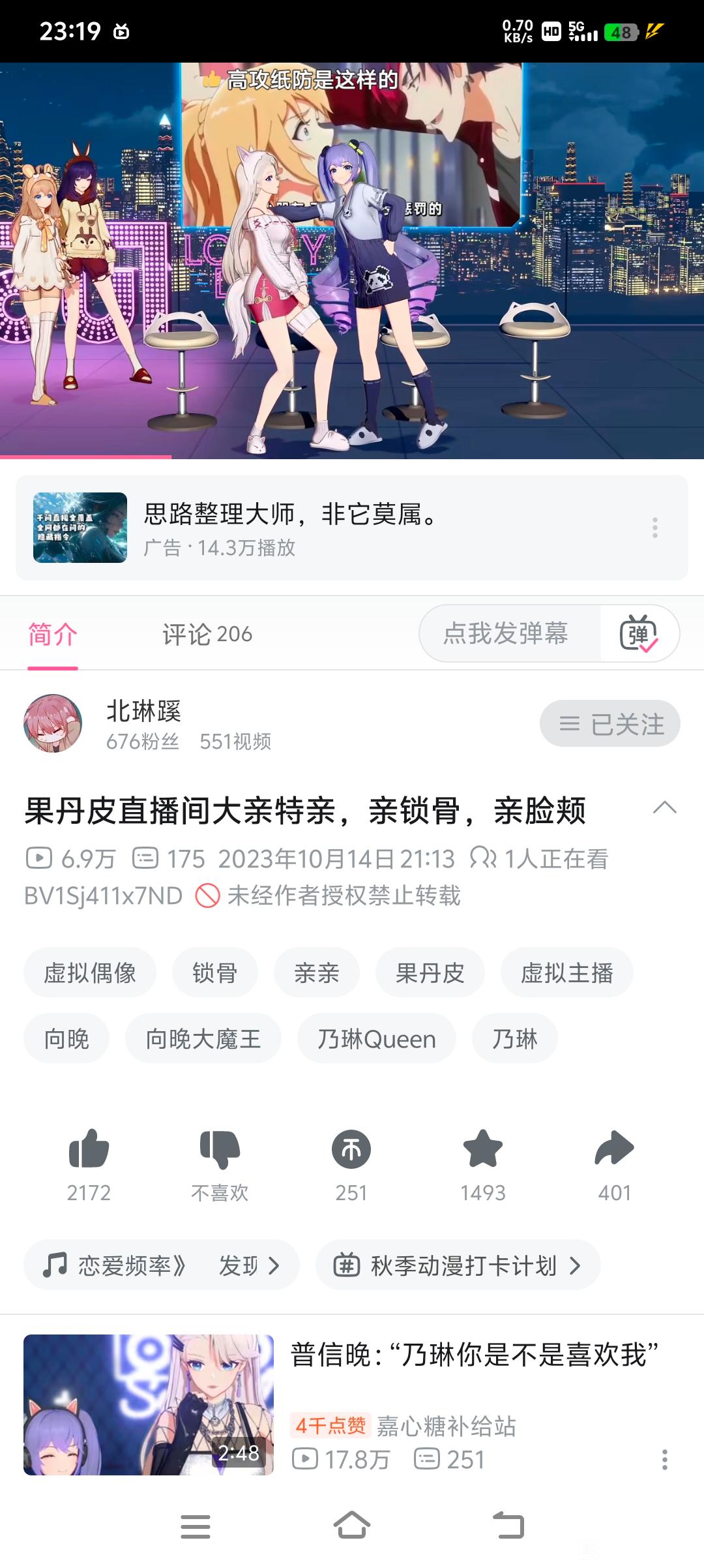This screenshot has height=1568, width=704.
Task: Toggle the danmaku display icon
Action: (639, 633)
